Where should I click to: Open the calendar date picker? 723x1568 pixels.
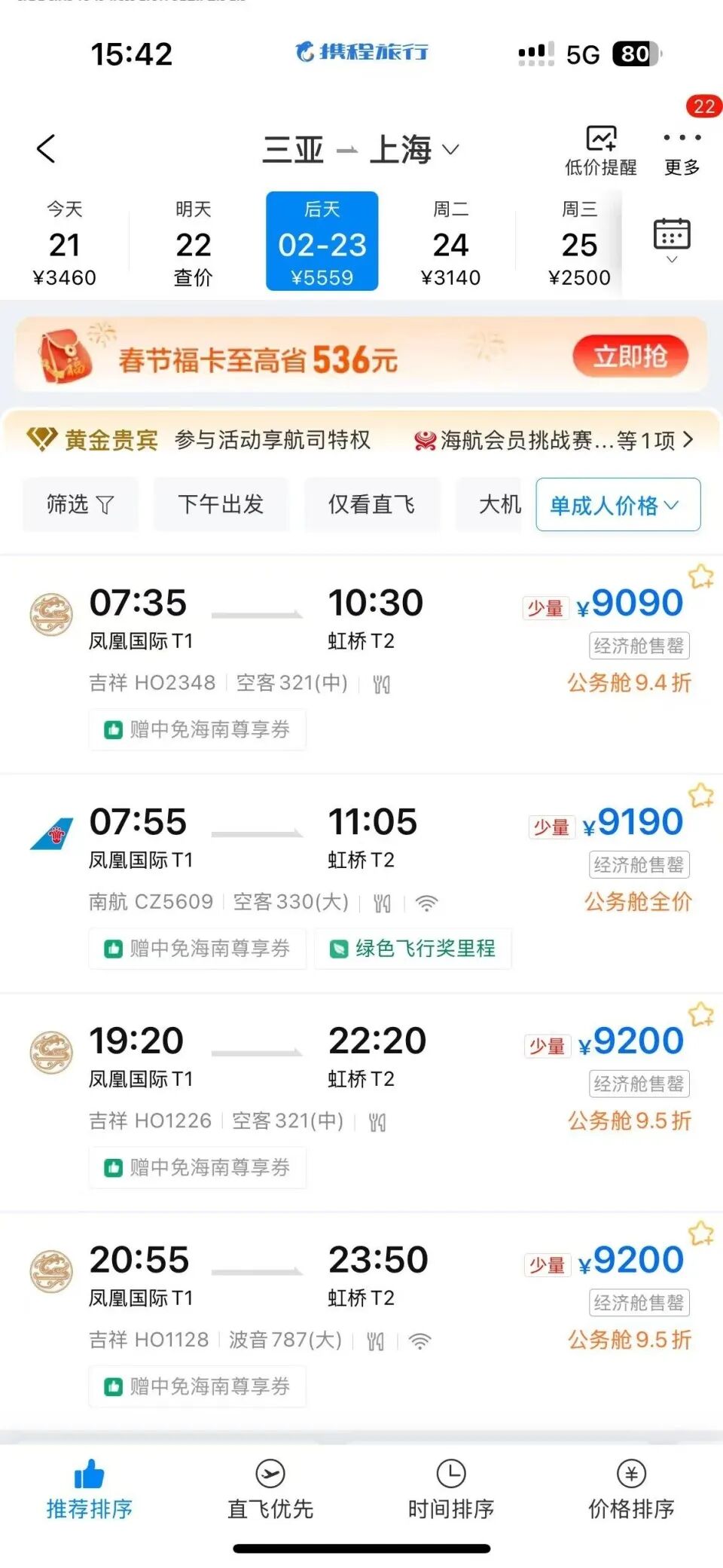click(x=672, y=238)
